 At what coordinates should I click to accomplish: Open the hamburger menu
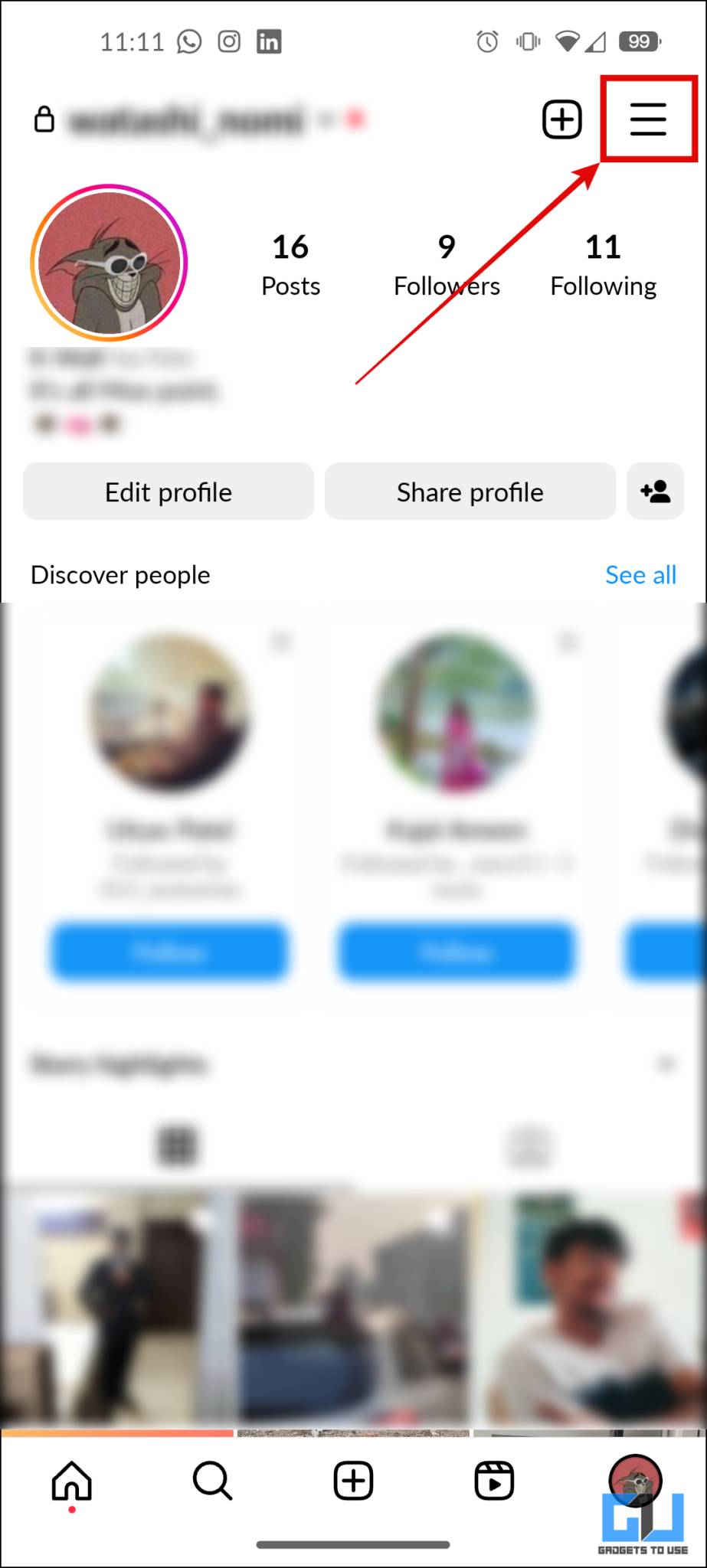point(648,119)
